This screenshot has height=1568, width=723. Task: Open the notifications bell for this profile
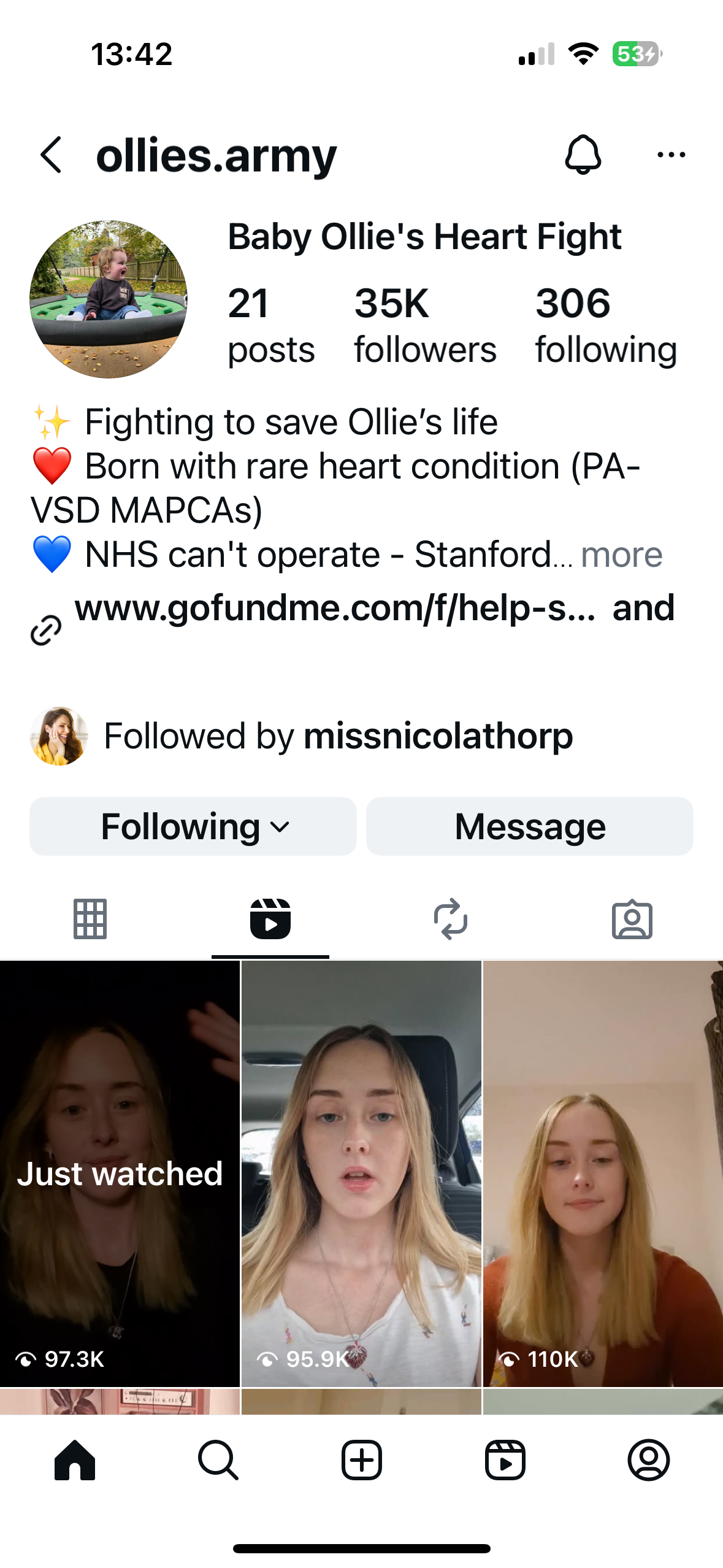click(x=583, y=155)
